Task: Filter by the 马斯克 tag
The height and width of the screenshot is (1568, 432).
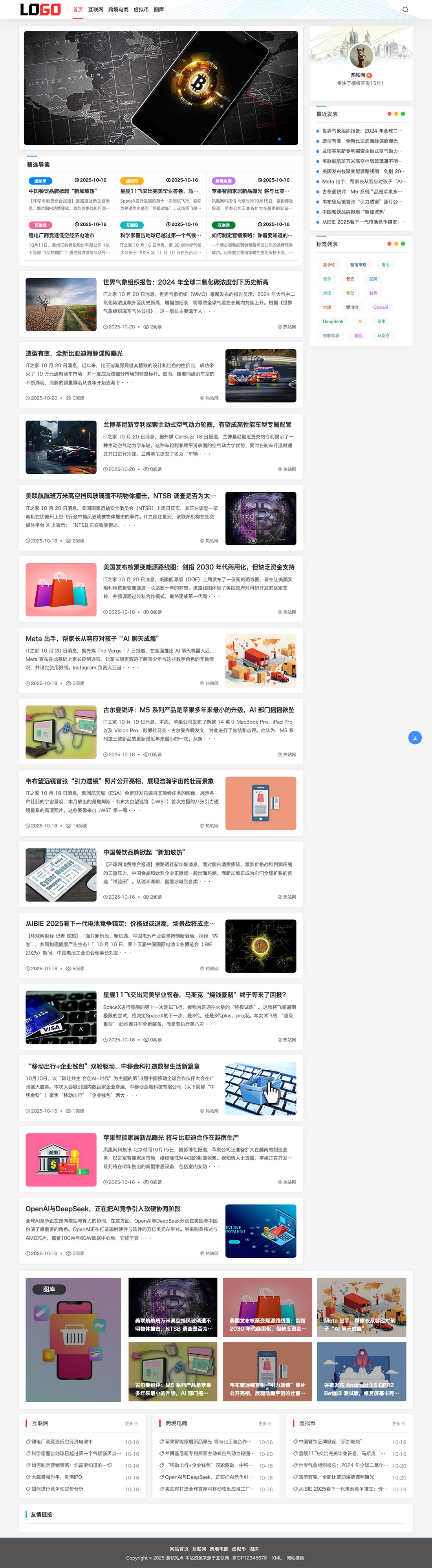Action: (x=383, y=335)
